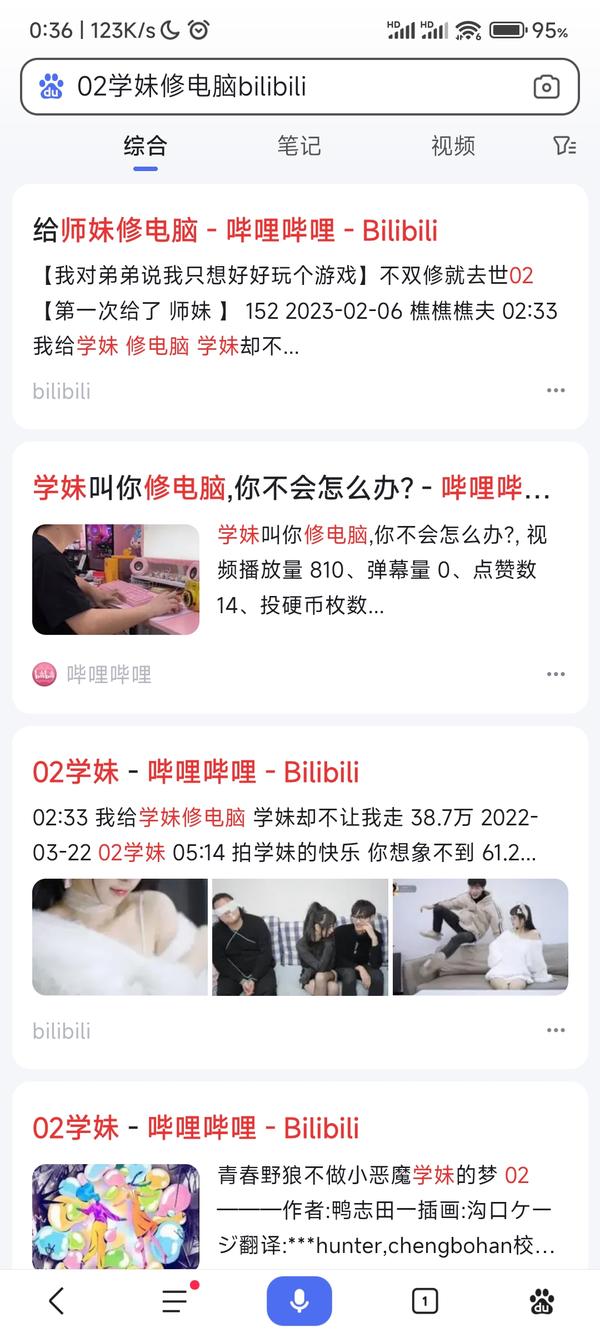This screenshot has width=600, height=1333.
Task: Open the 02学妹 result with three photos
Action: [196, 772]
